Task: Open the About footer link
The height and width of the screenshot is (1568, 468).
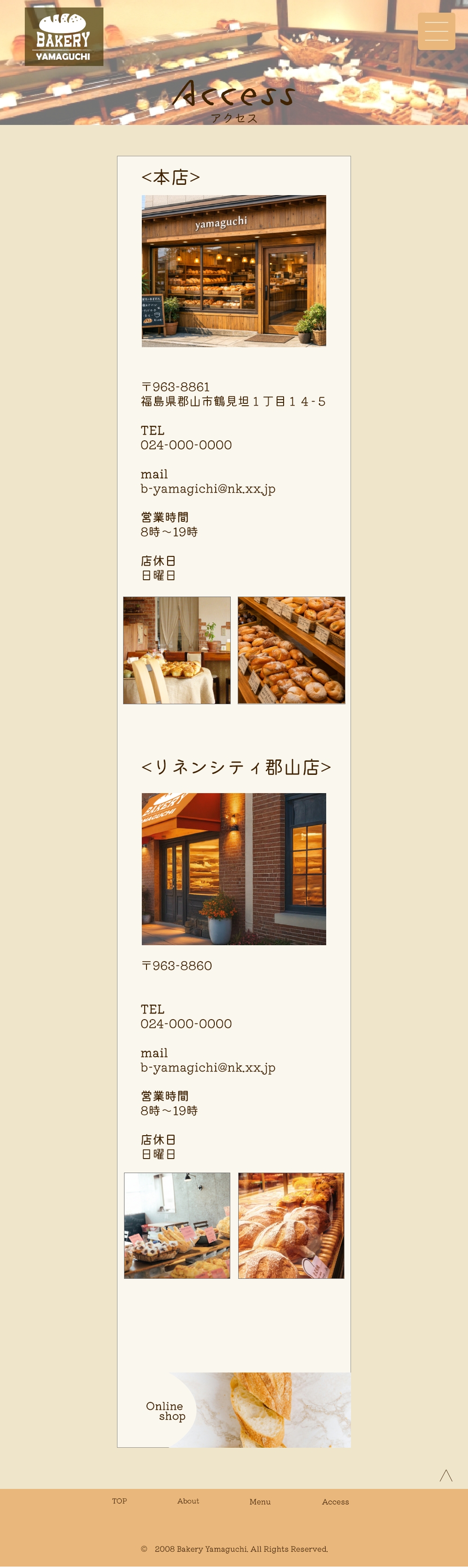Action: pyautogui.click(x=188, y=1501)
